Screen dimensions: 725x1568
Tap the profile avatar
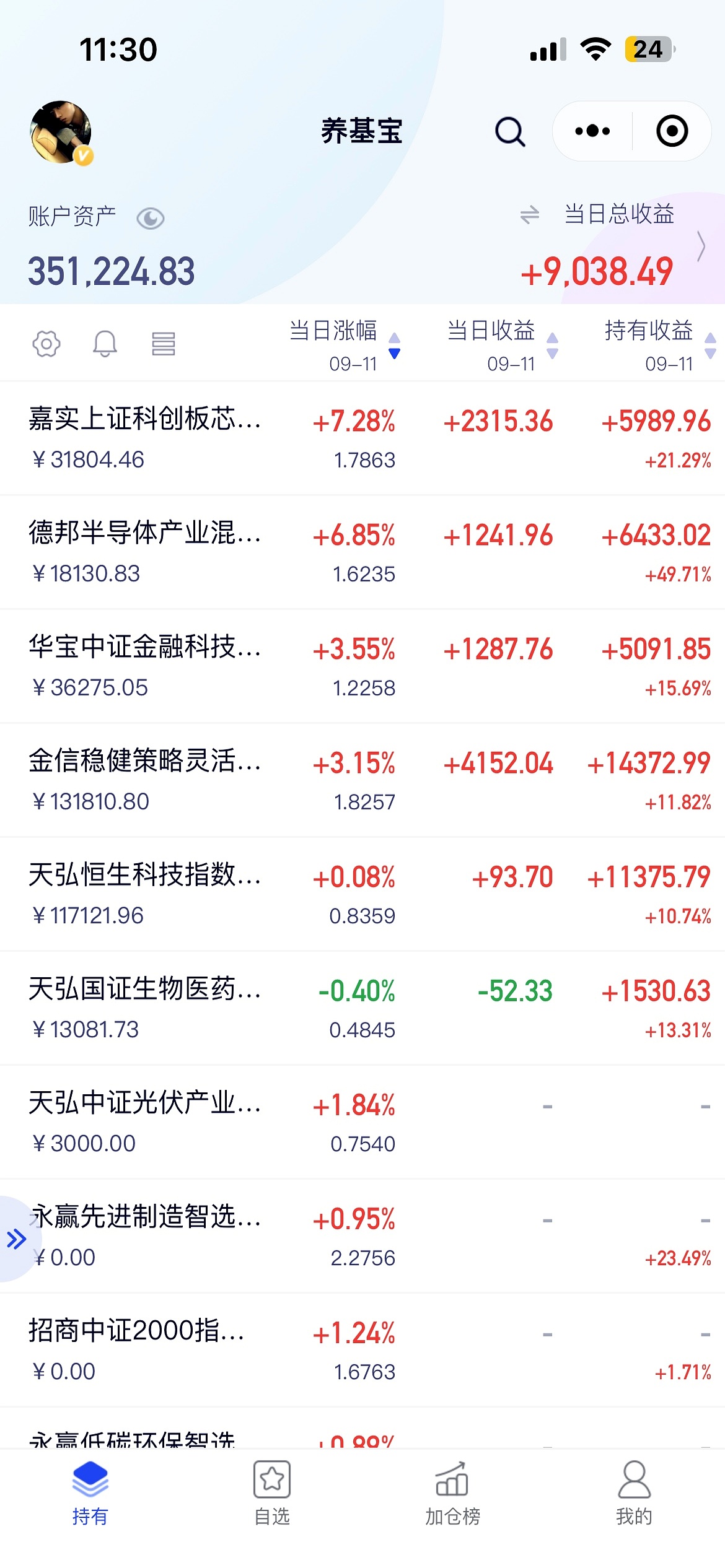[x=61, y=133]
